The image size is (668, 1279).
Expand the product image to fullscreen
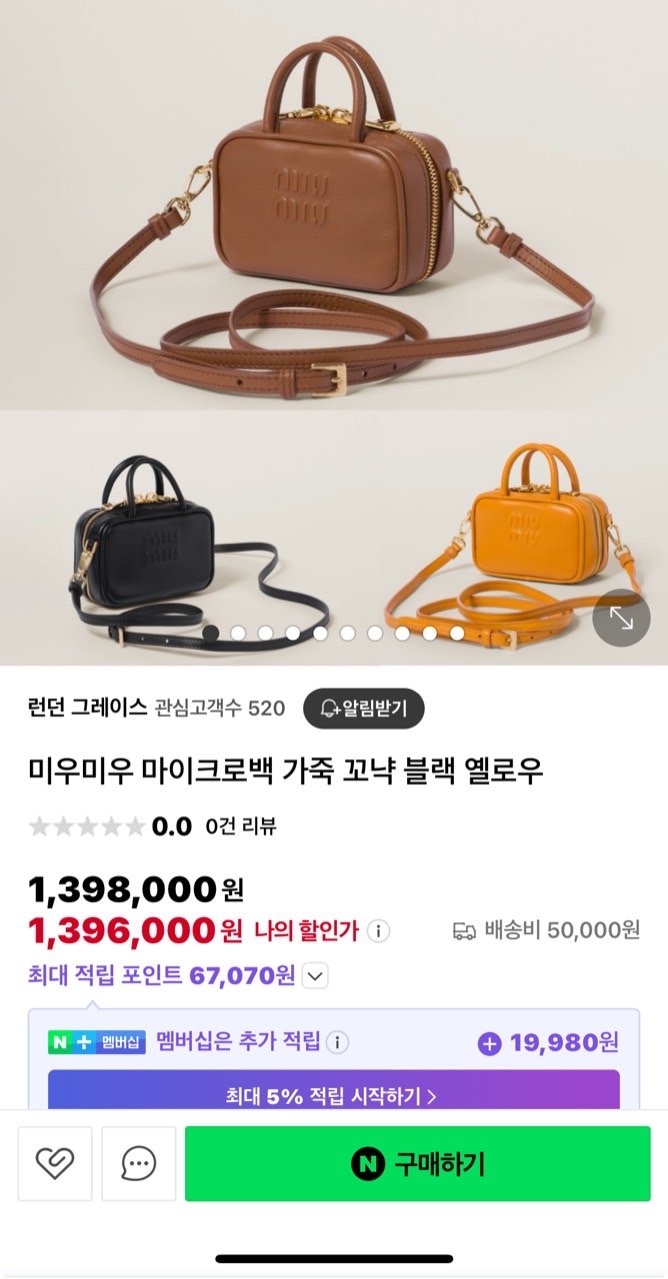coord(621,619)
